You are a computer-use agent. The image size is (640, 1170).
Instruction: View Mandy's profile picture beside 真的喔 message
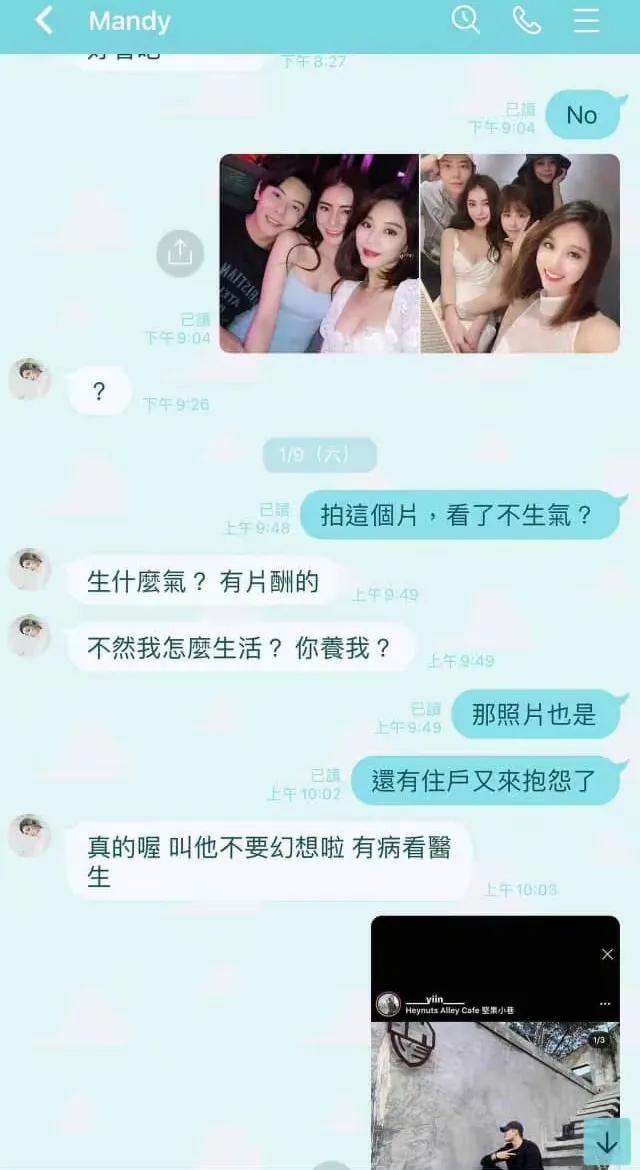30,835
